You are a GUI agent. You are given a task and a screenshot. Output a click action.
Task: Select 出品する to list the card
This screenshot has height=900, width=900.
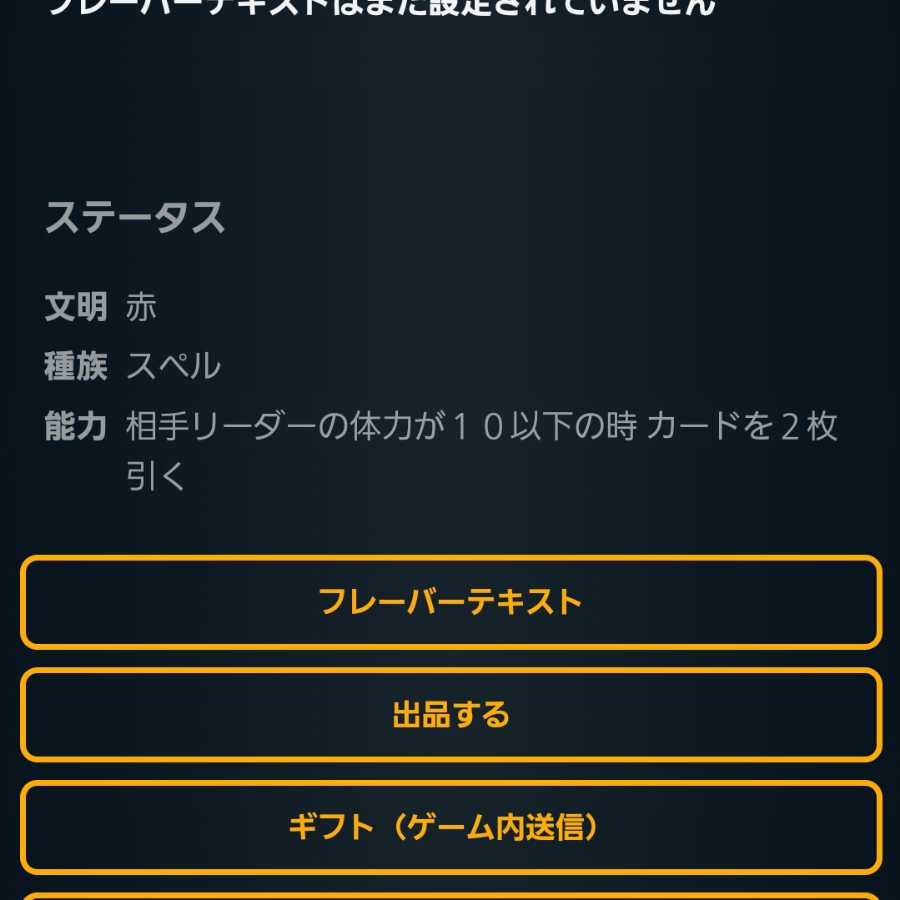coord(450,715)
